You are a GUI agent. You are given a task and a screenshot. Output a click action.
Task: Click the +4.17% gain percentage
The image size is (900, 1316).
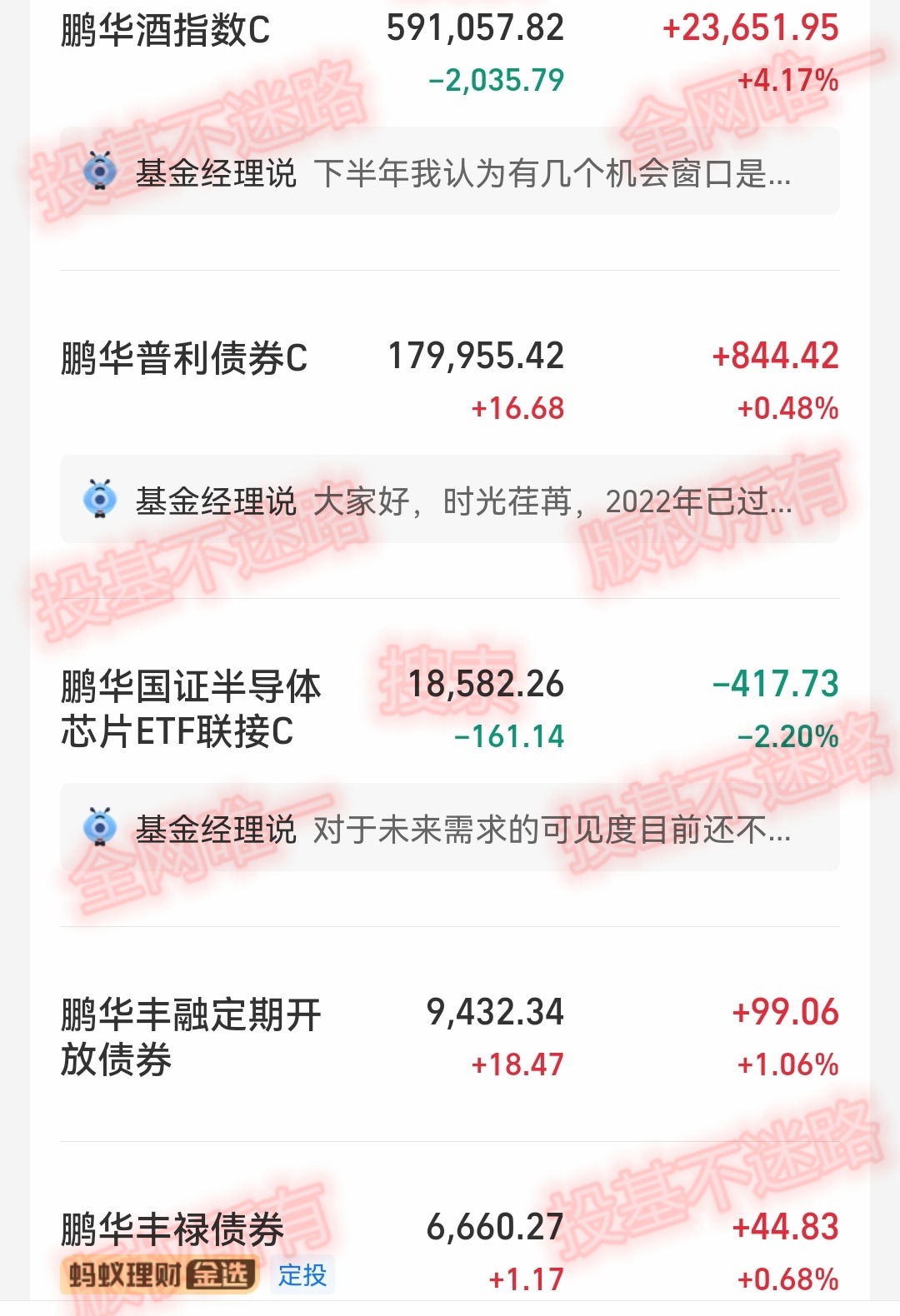point(787,81)
